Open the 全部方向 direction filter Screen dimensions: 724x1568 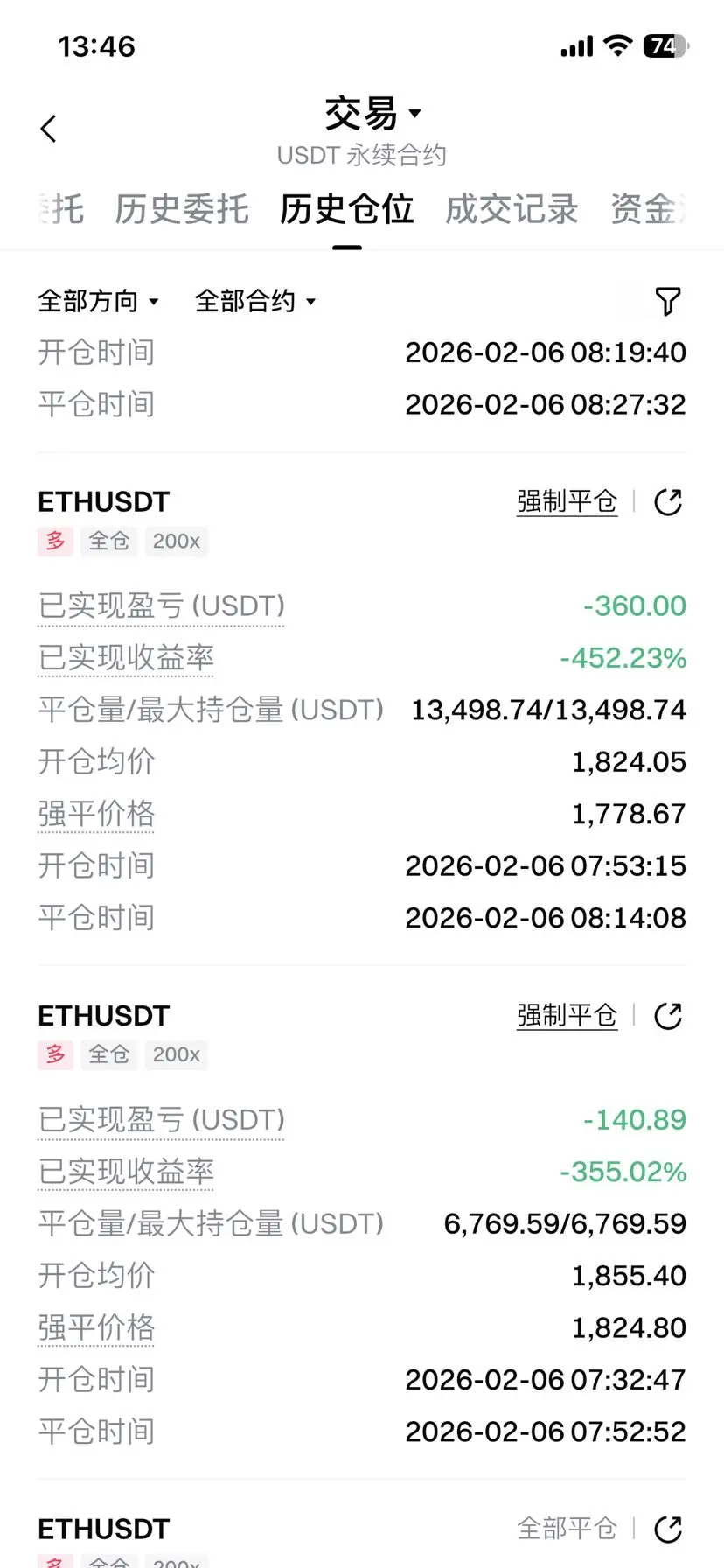(98, 302)
